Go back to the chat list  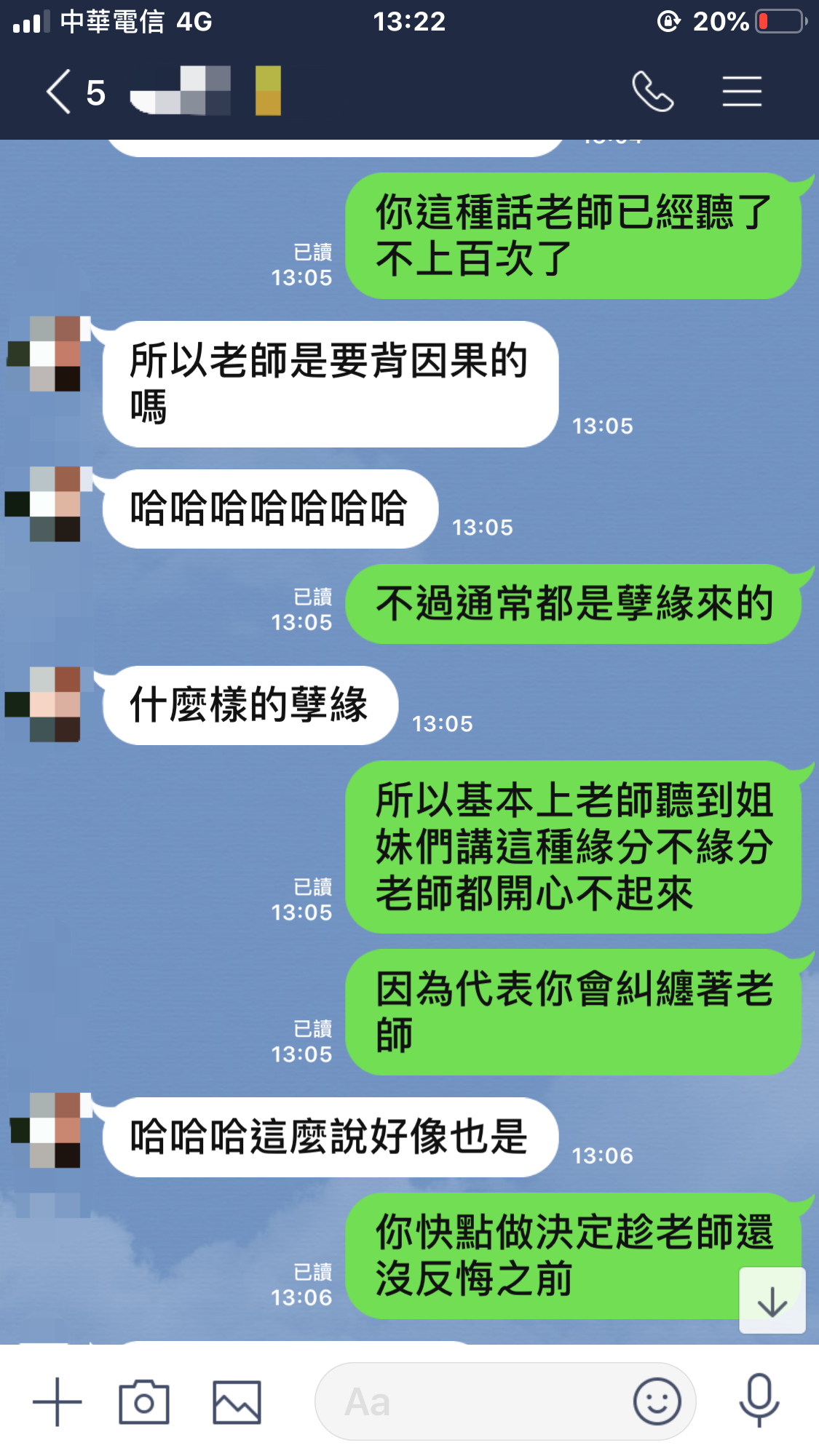[x=60, y=92]
